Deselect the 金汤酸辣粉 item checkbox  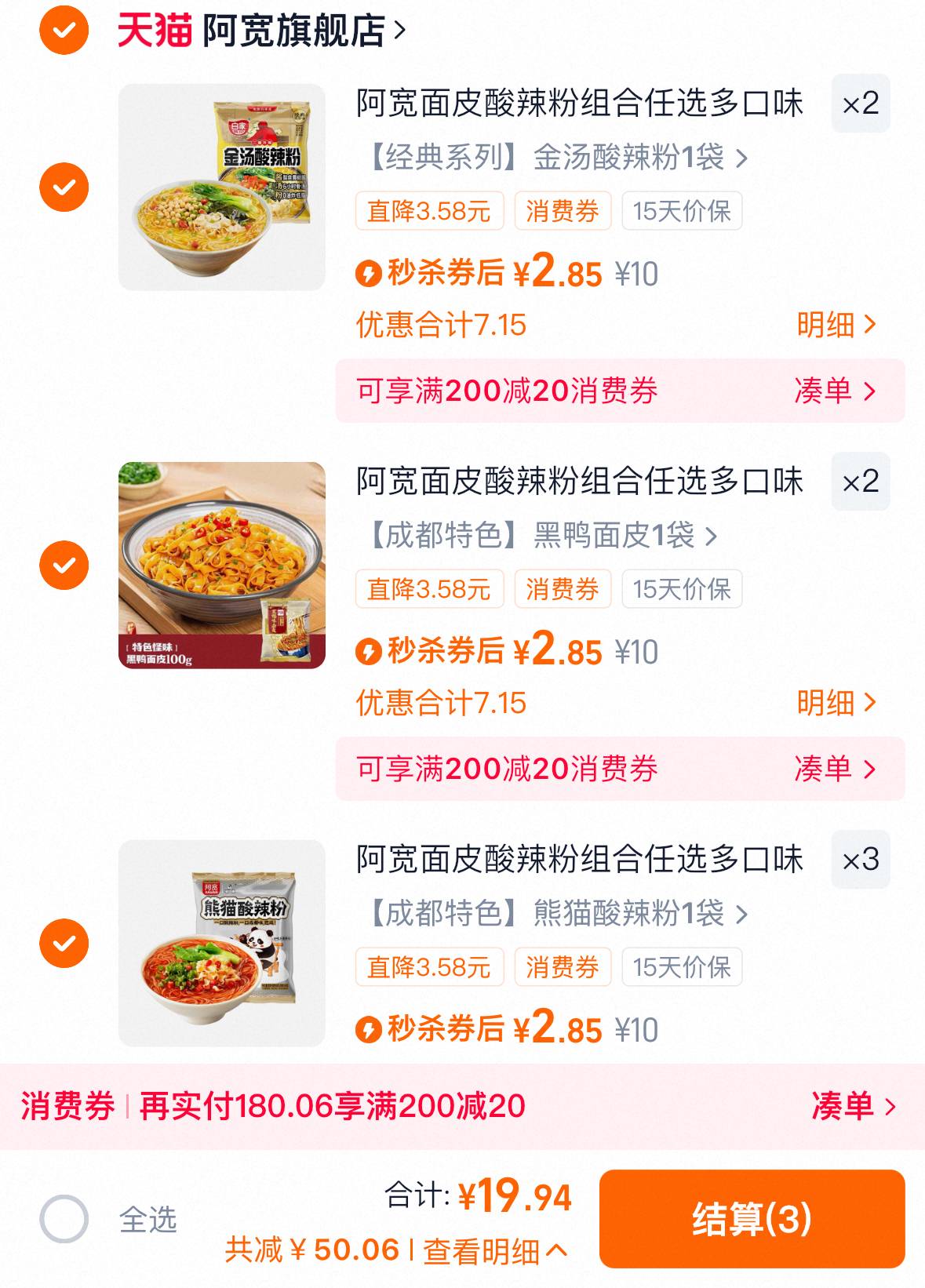pos(64,186)
